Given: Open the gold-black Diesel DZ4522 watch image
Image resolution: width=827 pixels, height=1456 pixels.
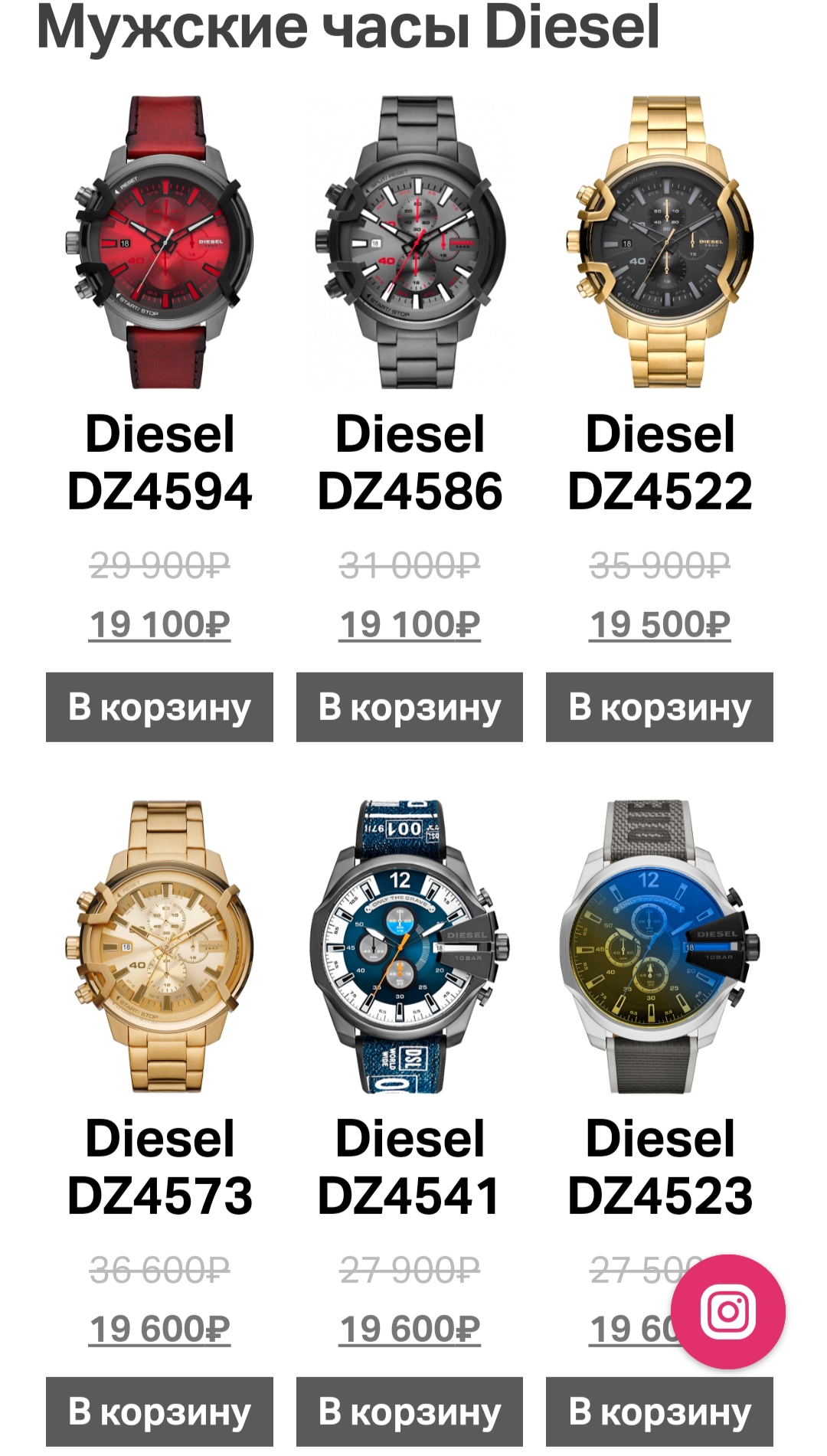Looking at the screenshot, I should click(x=659, y=242).
